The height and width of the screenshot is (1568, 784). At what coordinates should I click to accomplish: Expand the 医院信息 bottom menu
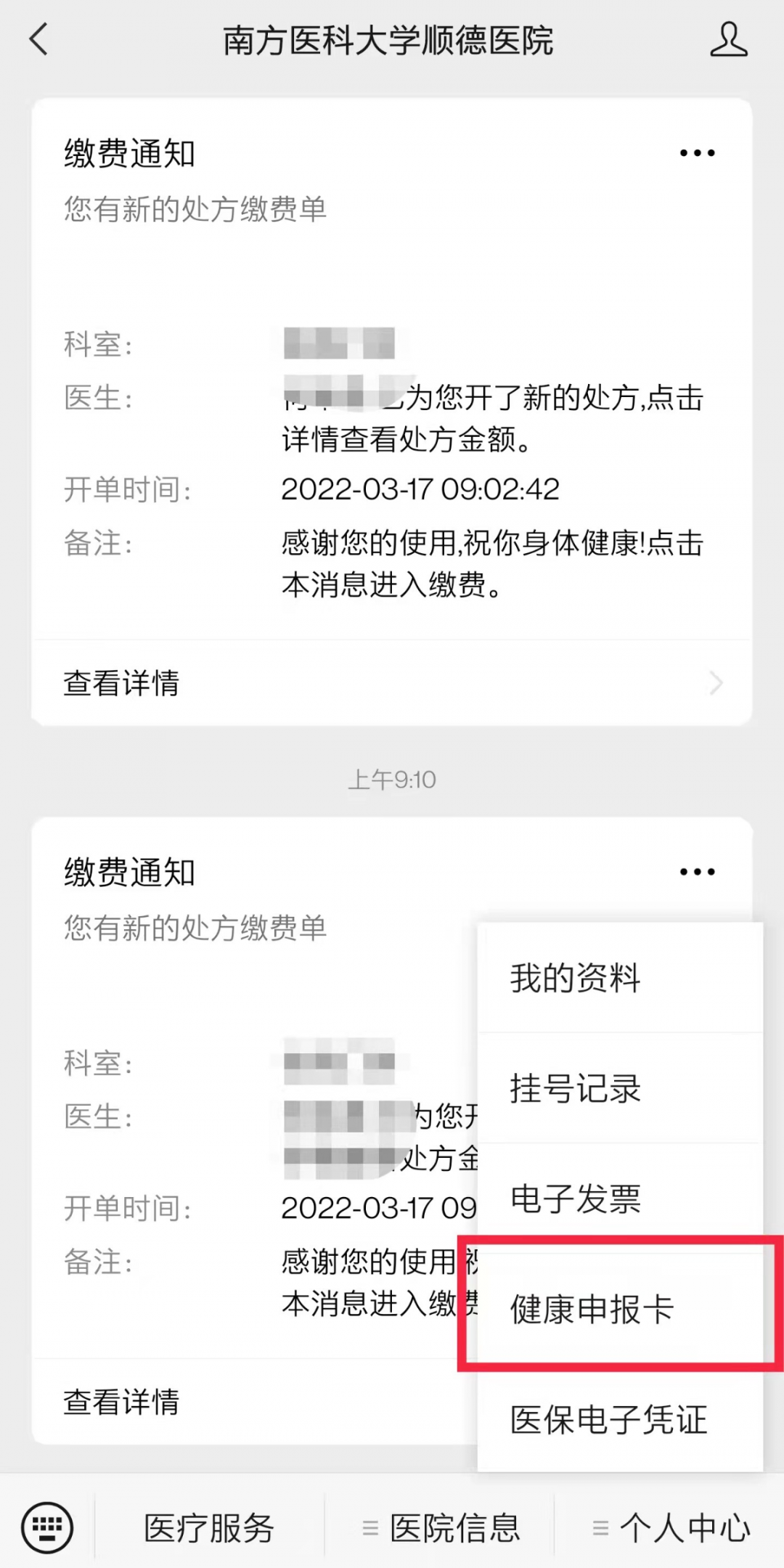(x=441, y=1527)
